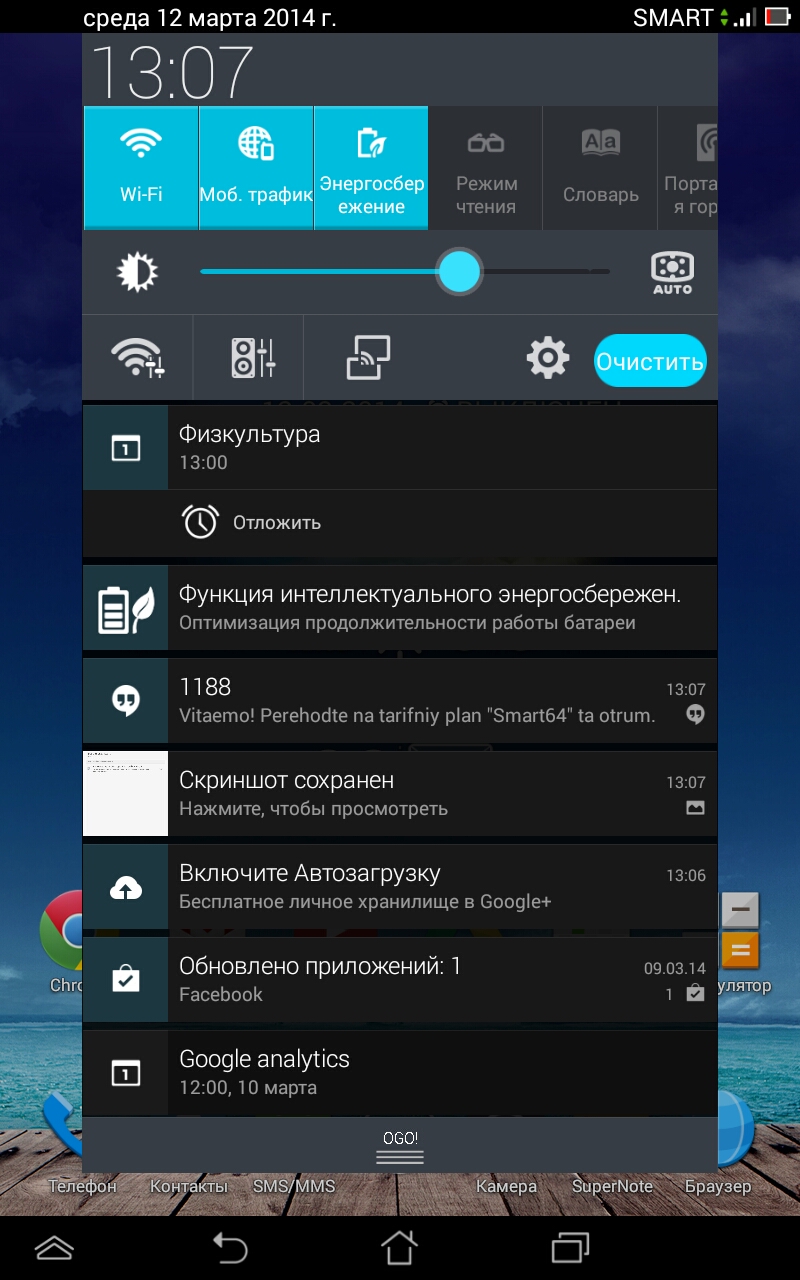
Task: Tap the Словарь dictionary tile
Action: click(600, 168)
